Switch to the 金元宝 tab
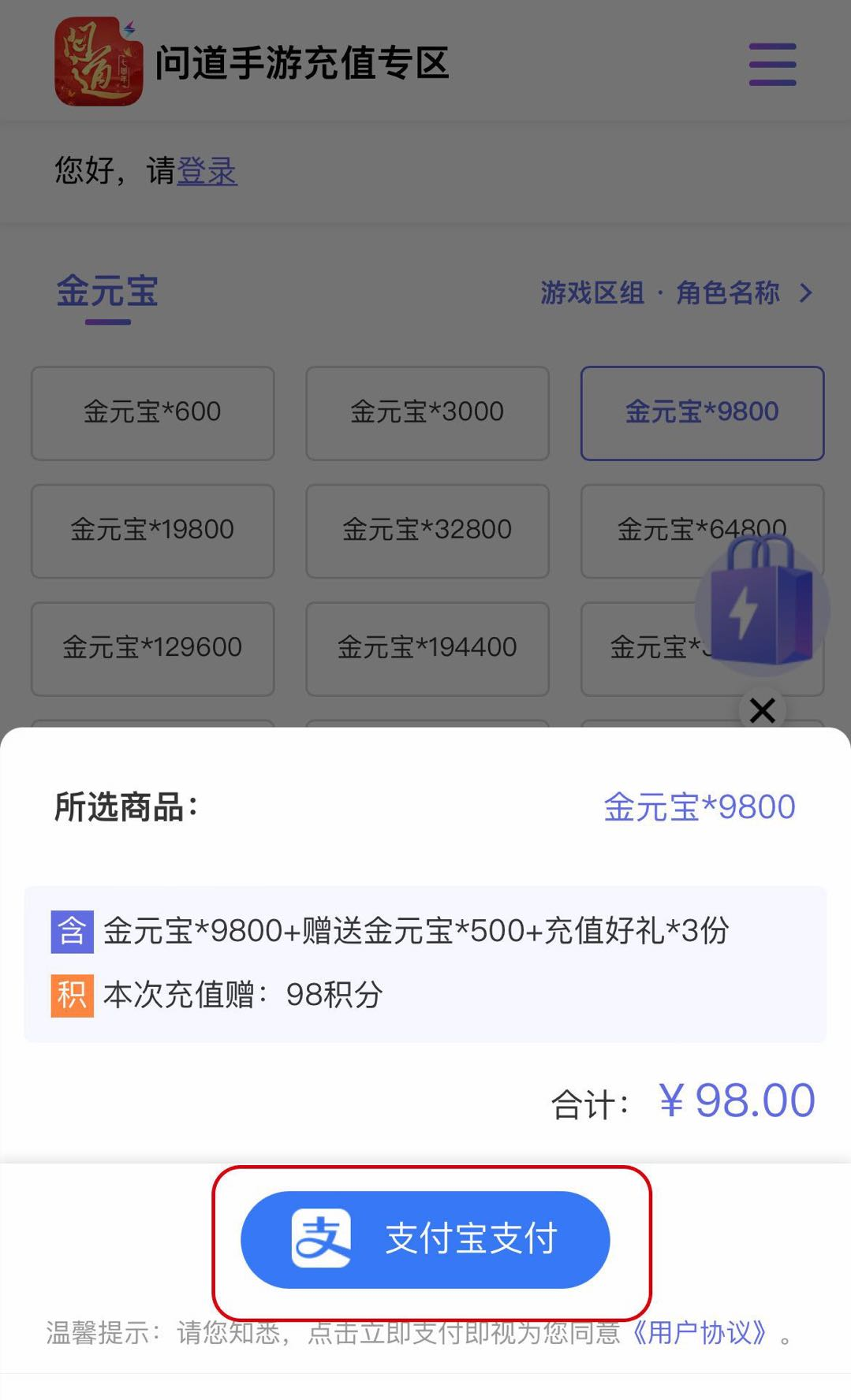The width and height of the screenshot is (851, 1400). (x=106, y=292)
